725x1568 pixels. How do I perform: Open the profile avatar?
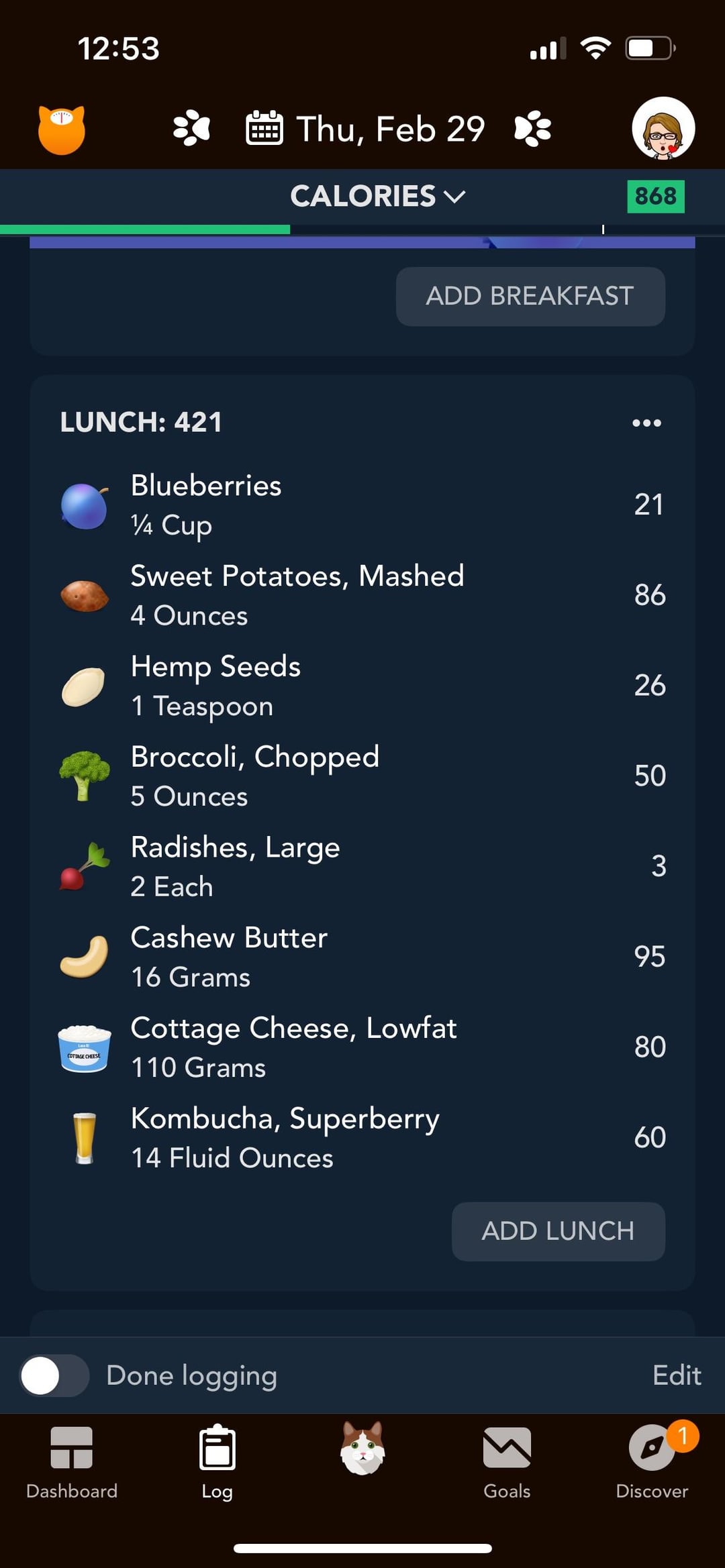(x=663, y=128)
